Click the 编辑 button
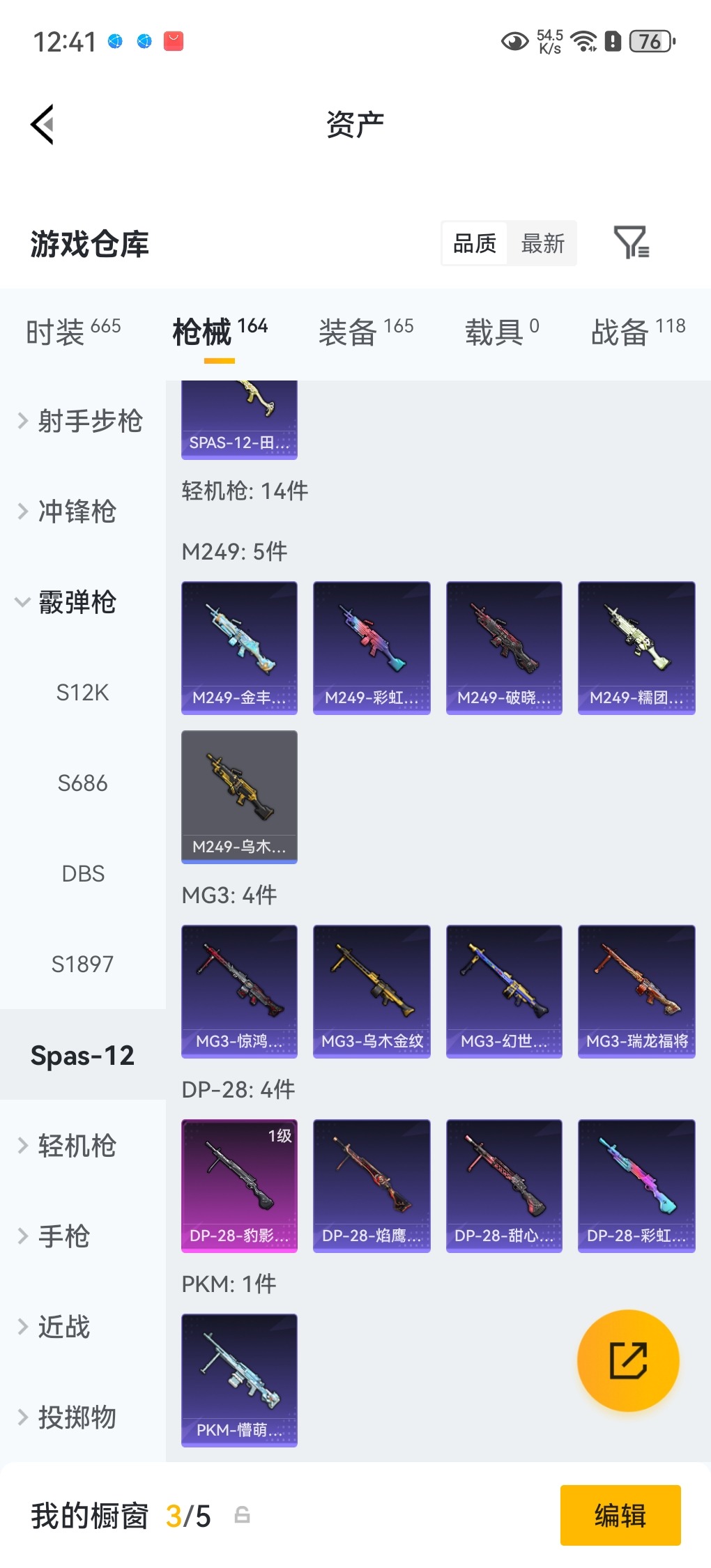The height and width of the screenshot is (1568, 711). (620, 1514)
